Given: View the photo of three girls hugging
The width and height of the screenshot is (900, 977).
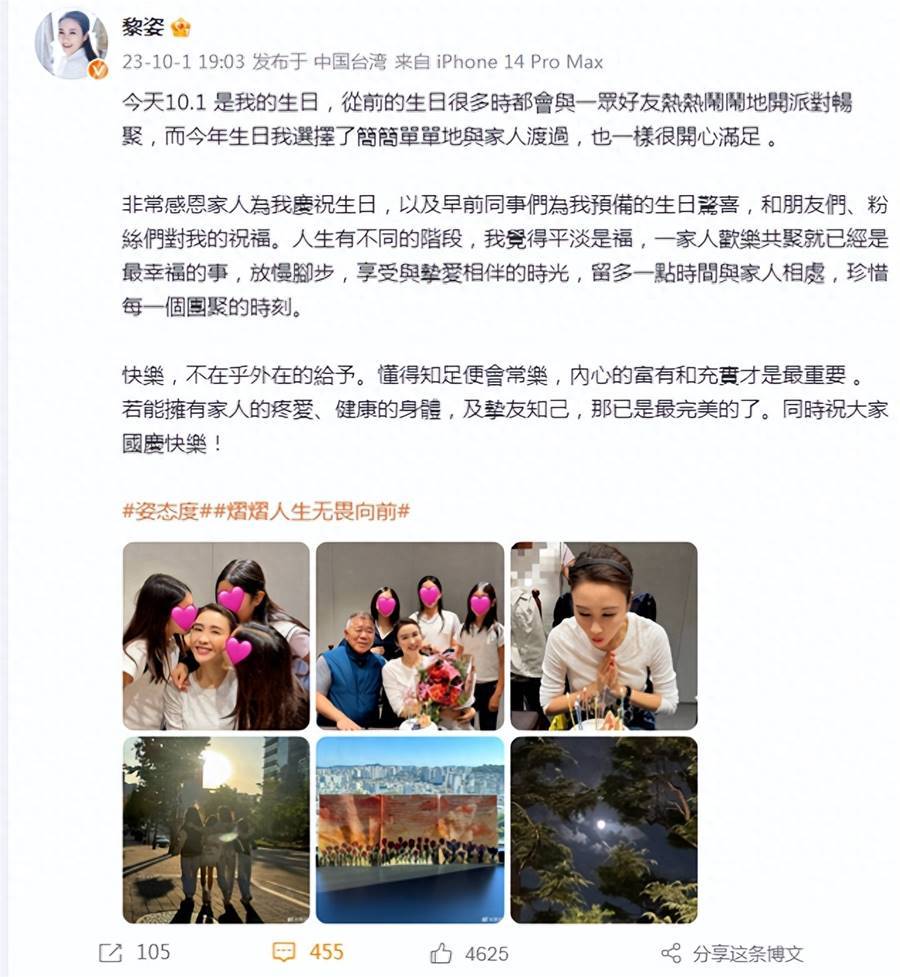Looking at the screenshot, I should (x=216, y=635).
